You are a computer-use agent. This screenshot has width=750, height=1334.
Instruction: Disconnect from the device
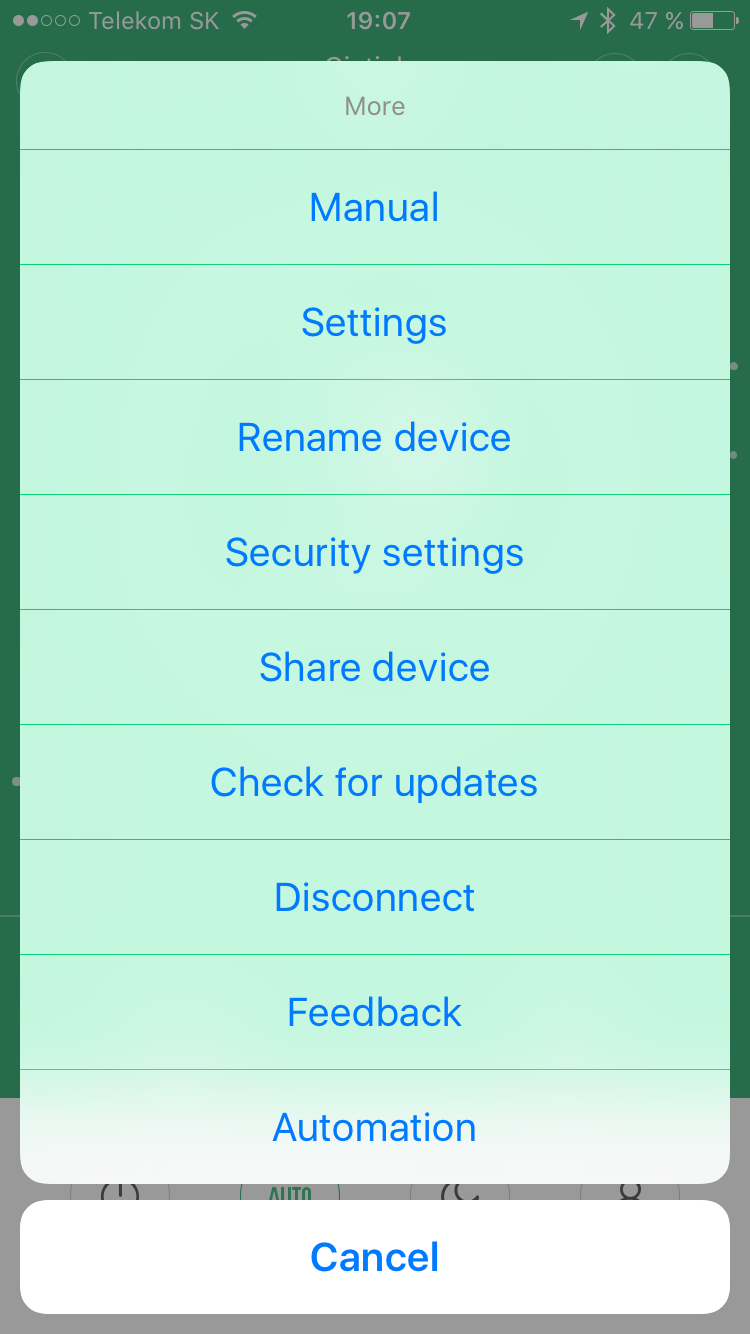(x=374, y=897)
